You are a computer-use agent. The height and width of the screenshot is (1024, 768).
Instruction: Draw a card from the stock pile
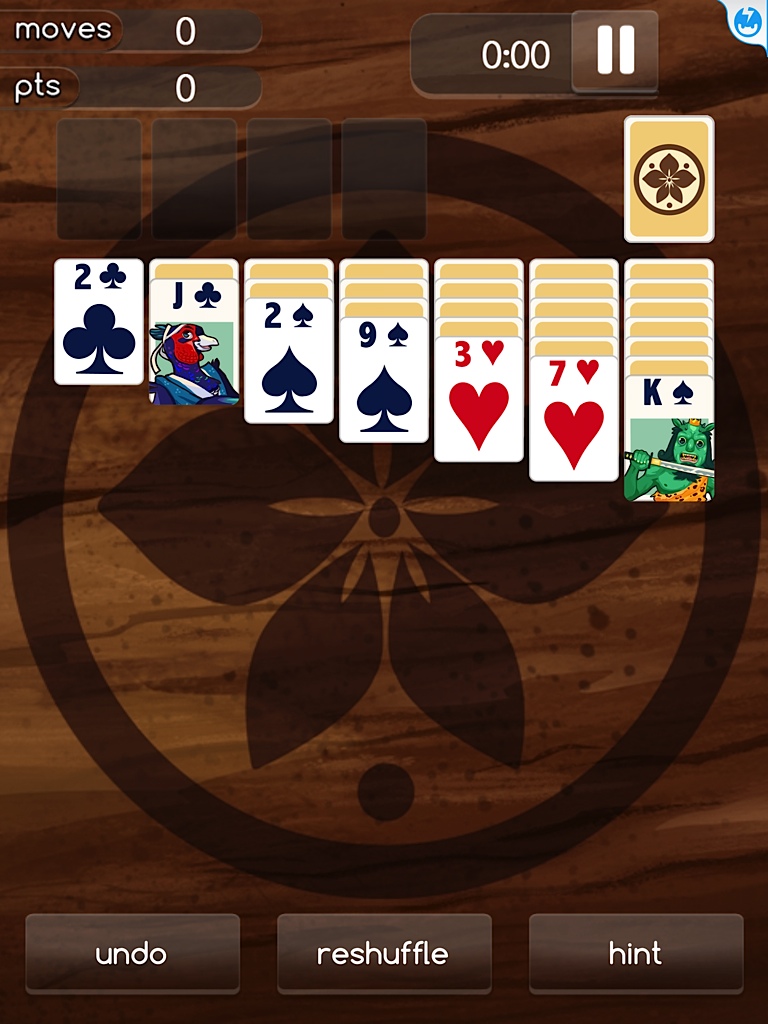pos(669,179)
